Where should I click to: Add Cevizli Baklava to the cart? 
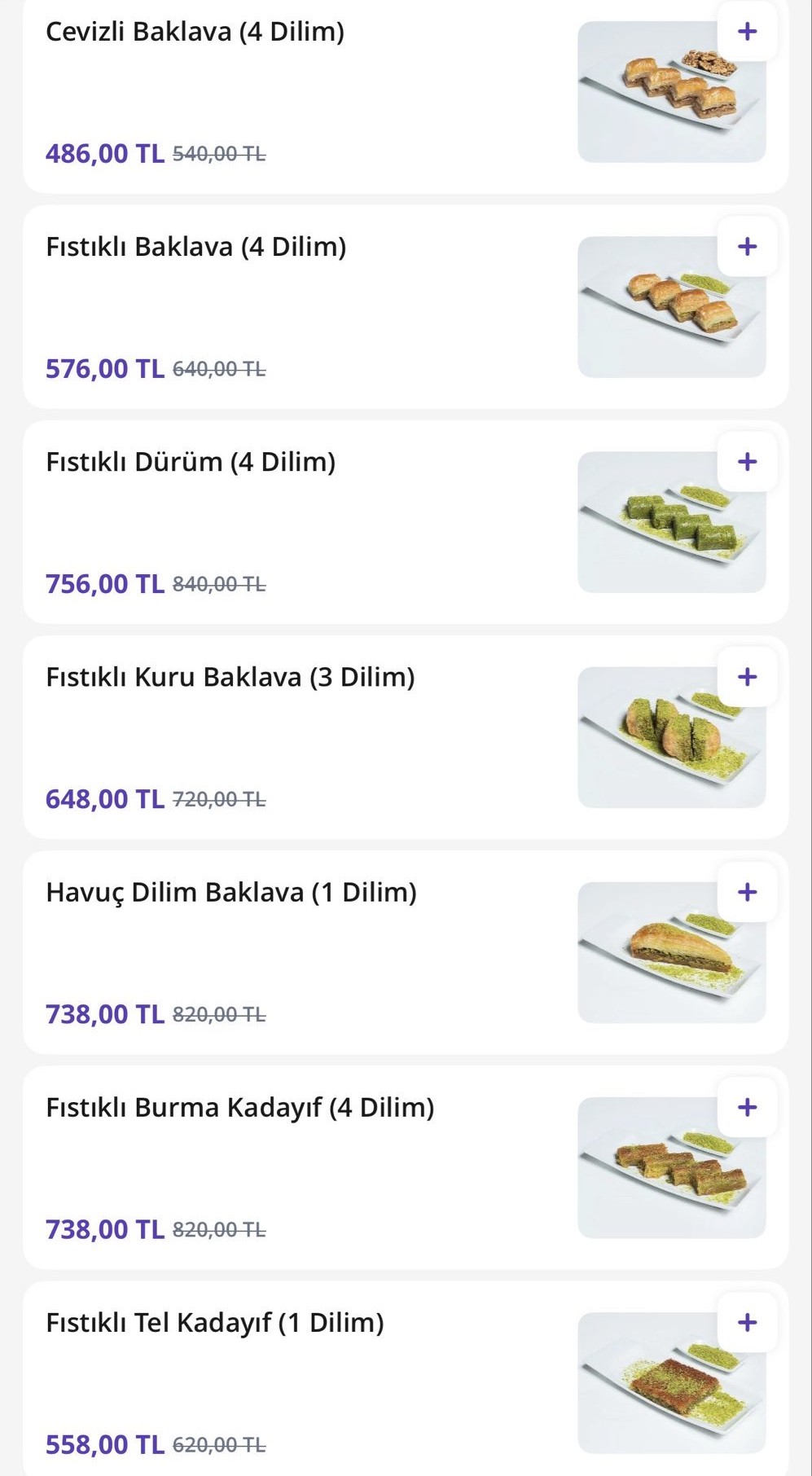click(x=747, y=32)
